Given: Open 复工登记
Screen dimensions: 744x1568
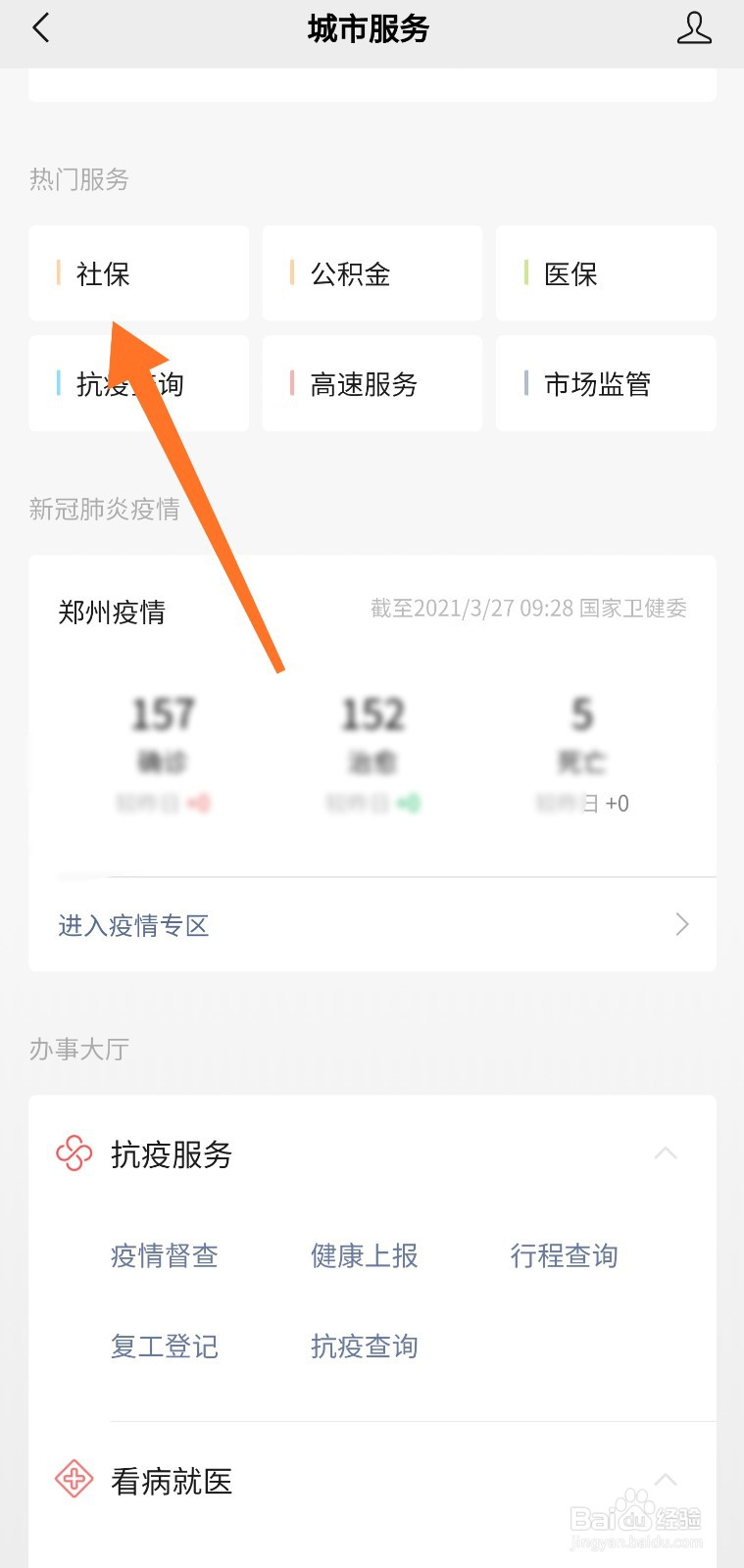Looking at the screenshot, I should (x=165, y=1347).
